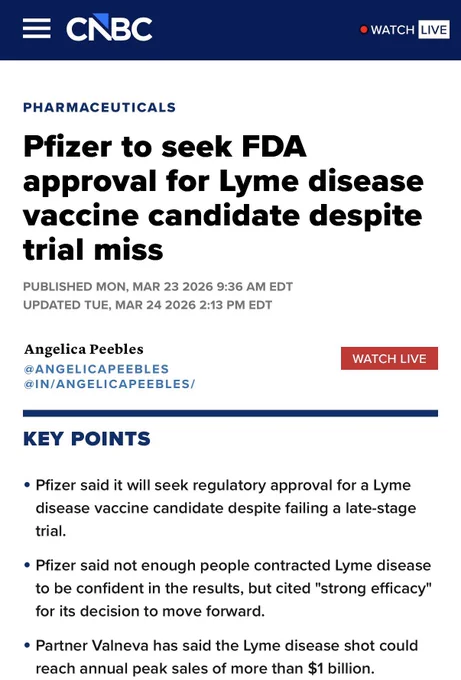Open the Pharmaceuticals section link
This screenshot has height=680, width=461.
99,107
